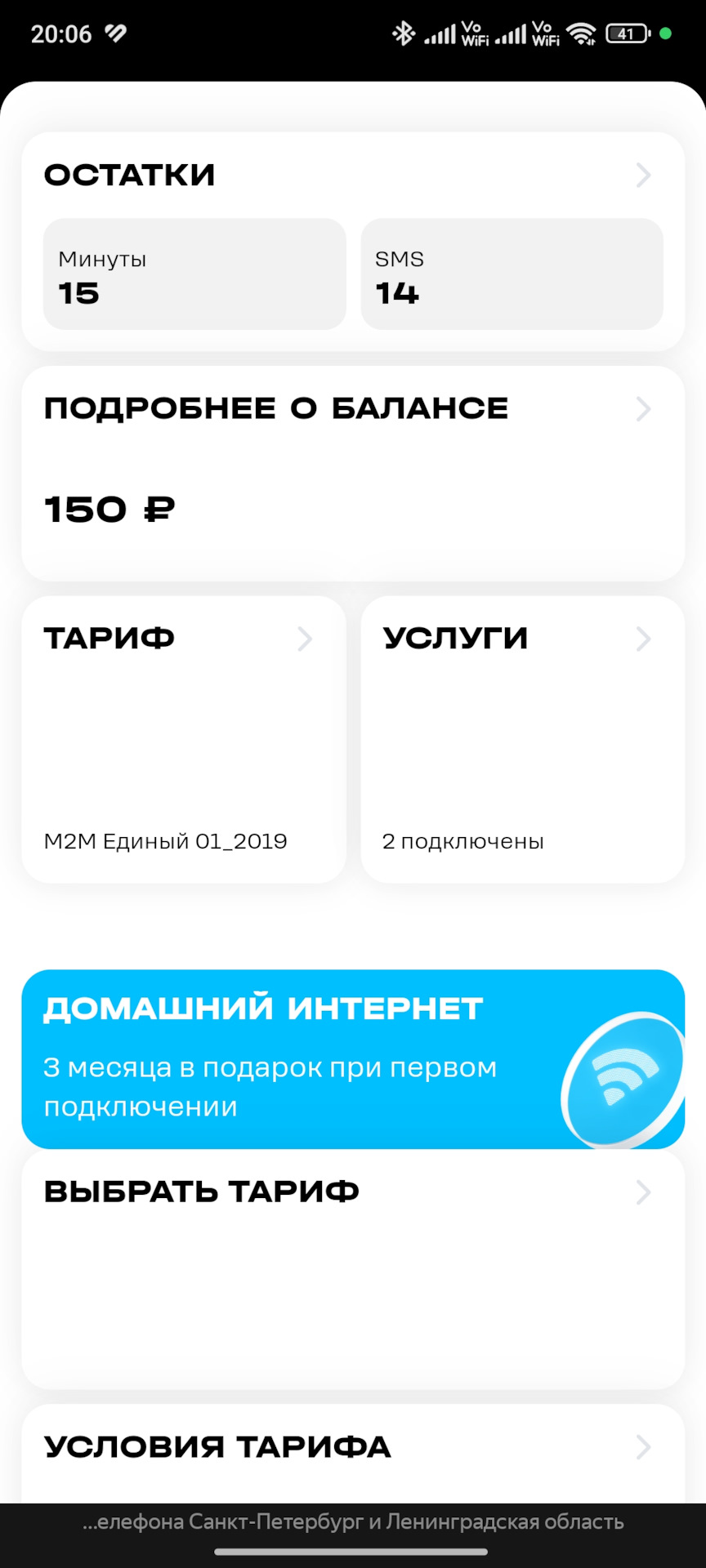Open the Тариф card
706x1568 pixels.
click(x=184, y=739)
